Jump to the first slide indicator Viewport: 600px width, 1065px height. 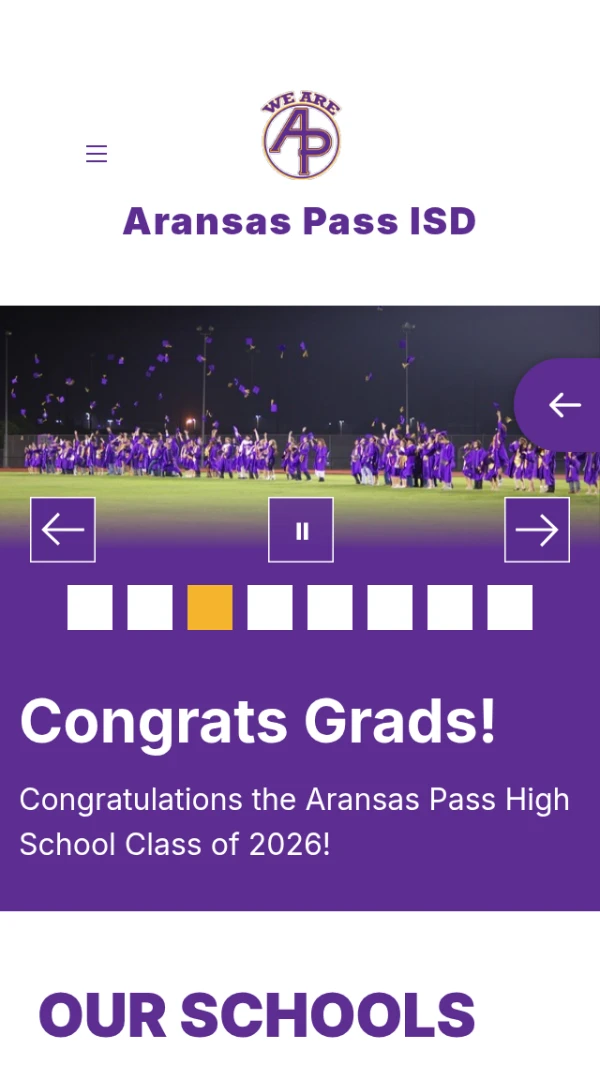[90, 607]
